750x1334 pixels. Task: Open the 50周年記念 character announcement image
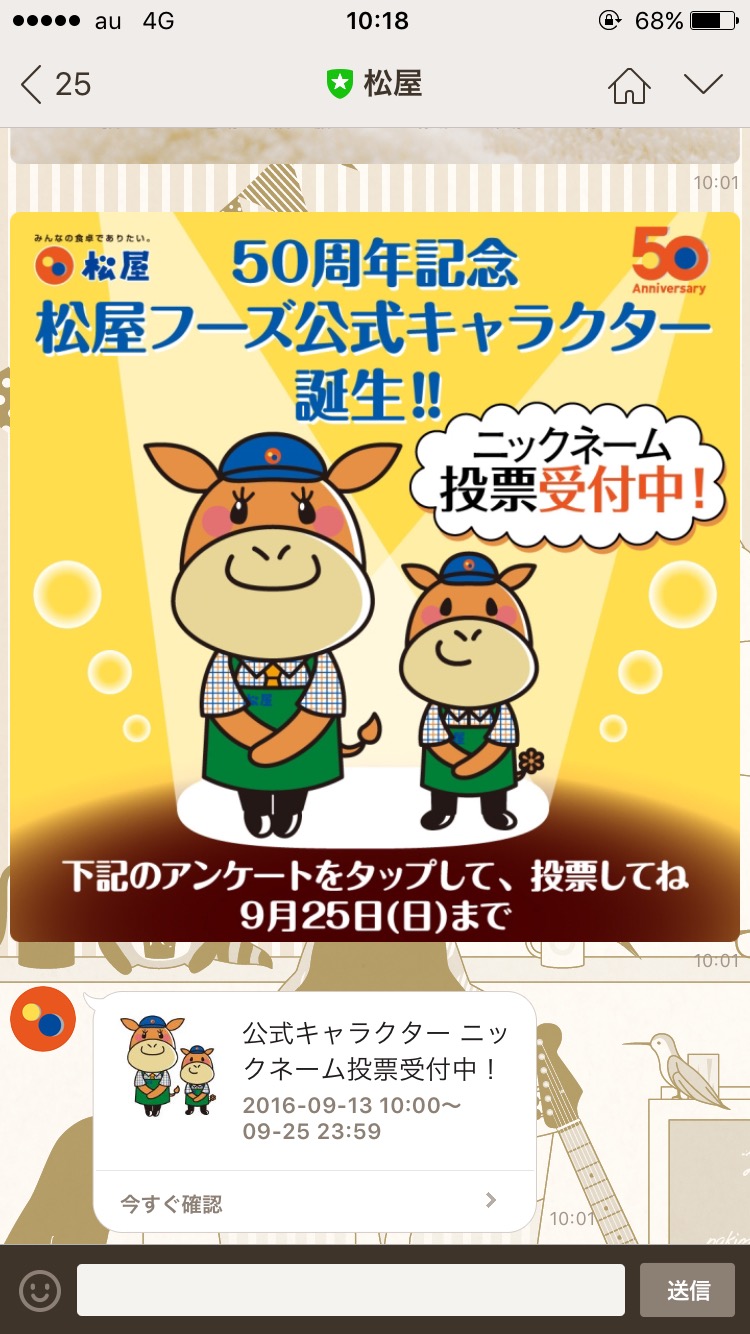[375, 576]
